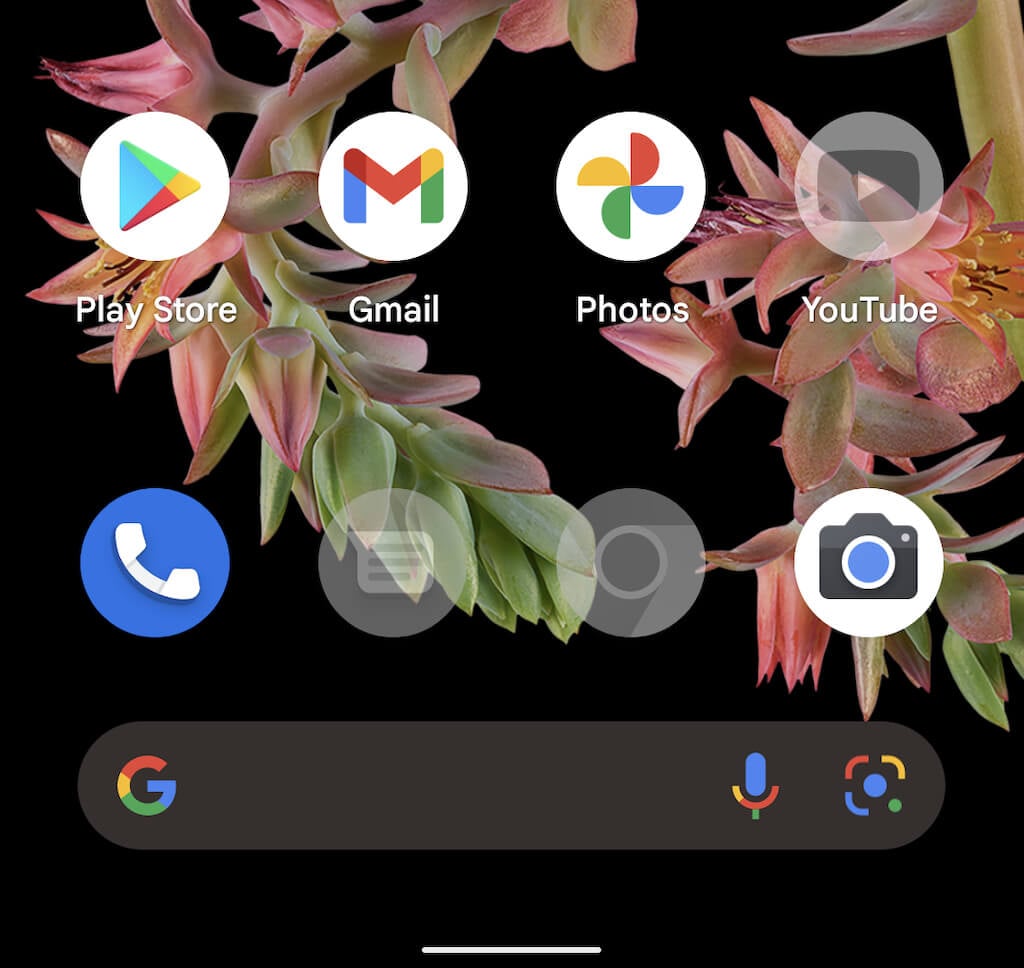Viewport: 1024px width, 968px height.
Task: Open the Phone dialer app
Action: [155, 563]
